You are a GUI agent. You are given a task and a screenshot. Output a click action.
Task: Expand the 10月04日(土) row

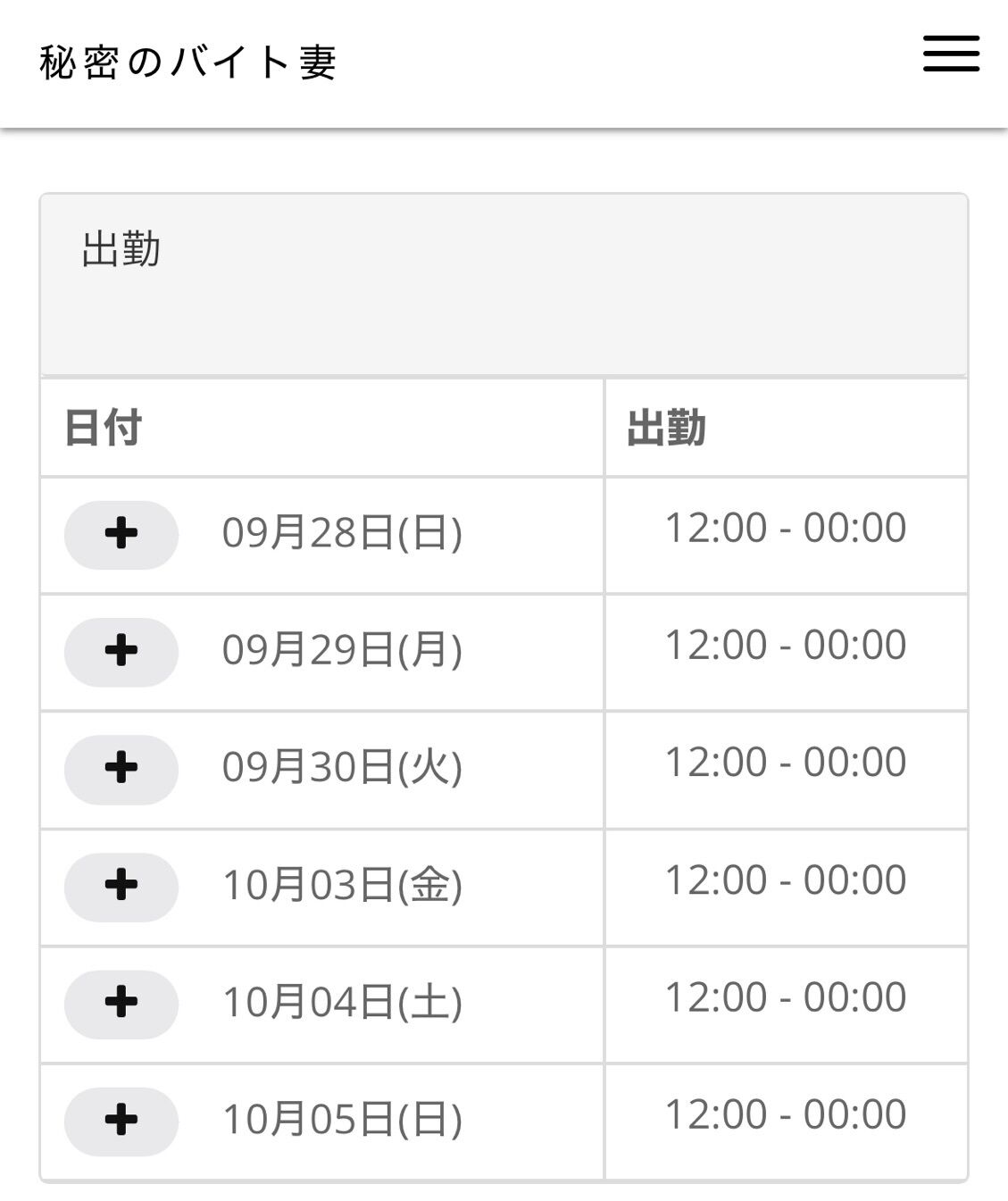coord(121,1003)
